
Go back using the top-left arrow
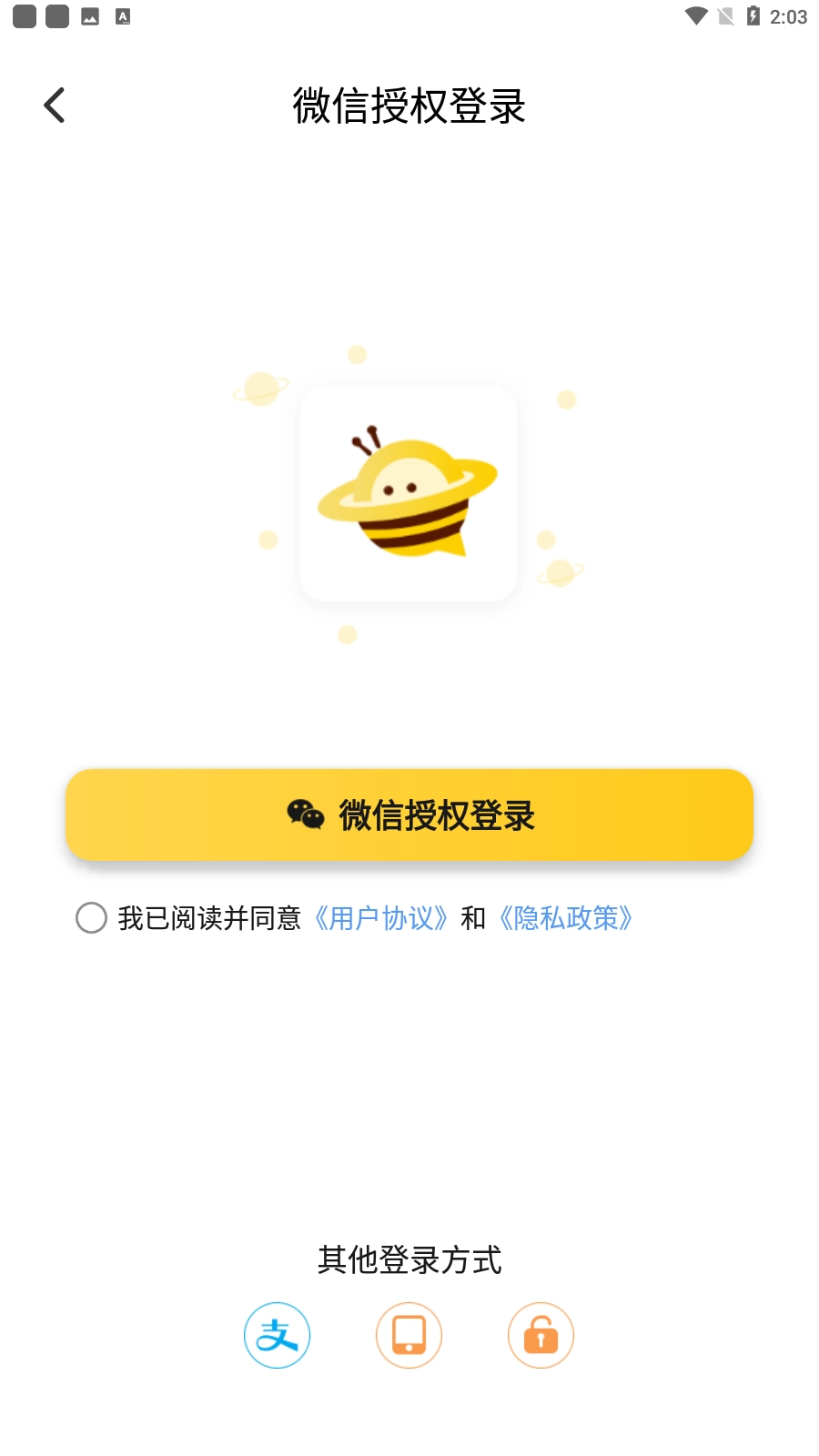(55, 106)
